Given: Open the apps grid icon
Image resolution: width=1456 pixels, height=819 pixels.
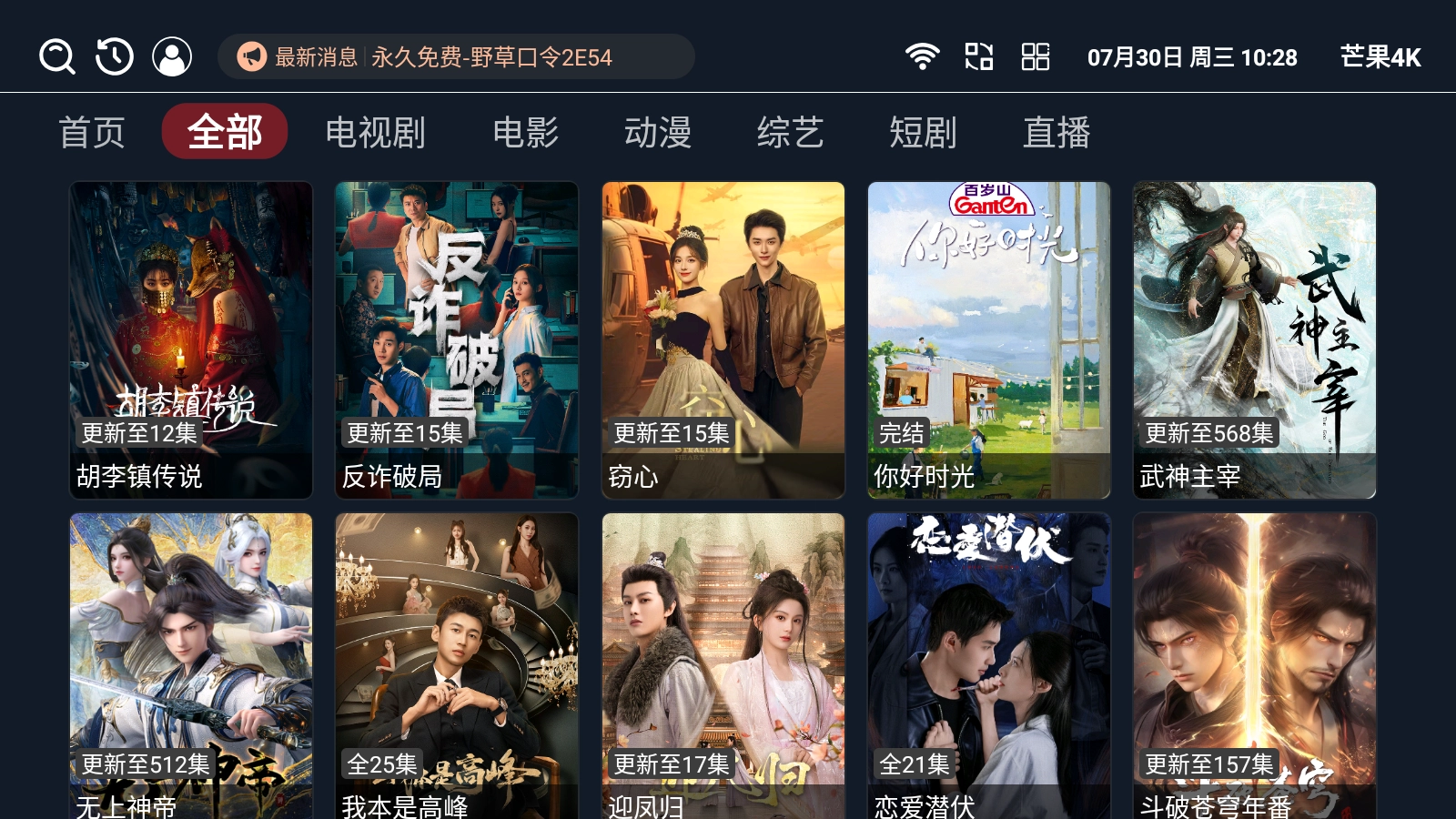Looking at the screenshot, I should point(1035,56).
